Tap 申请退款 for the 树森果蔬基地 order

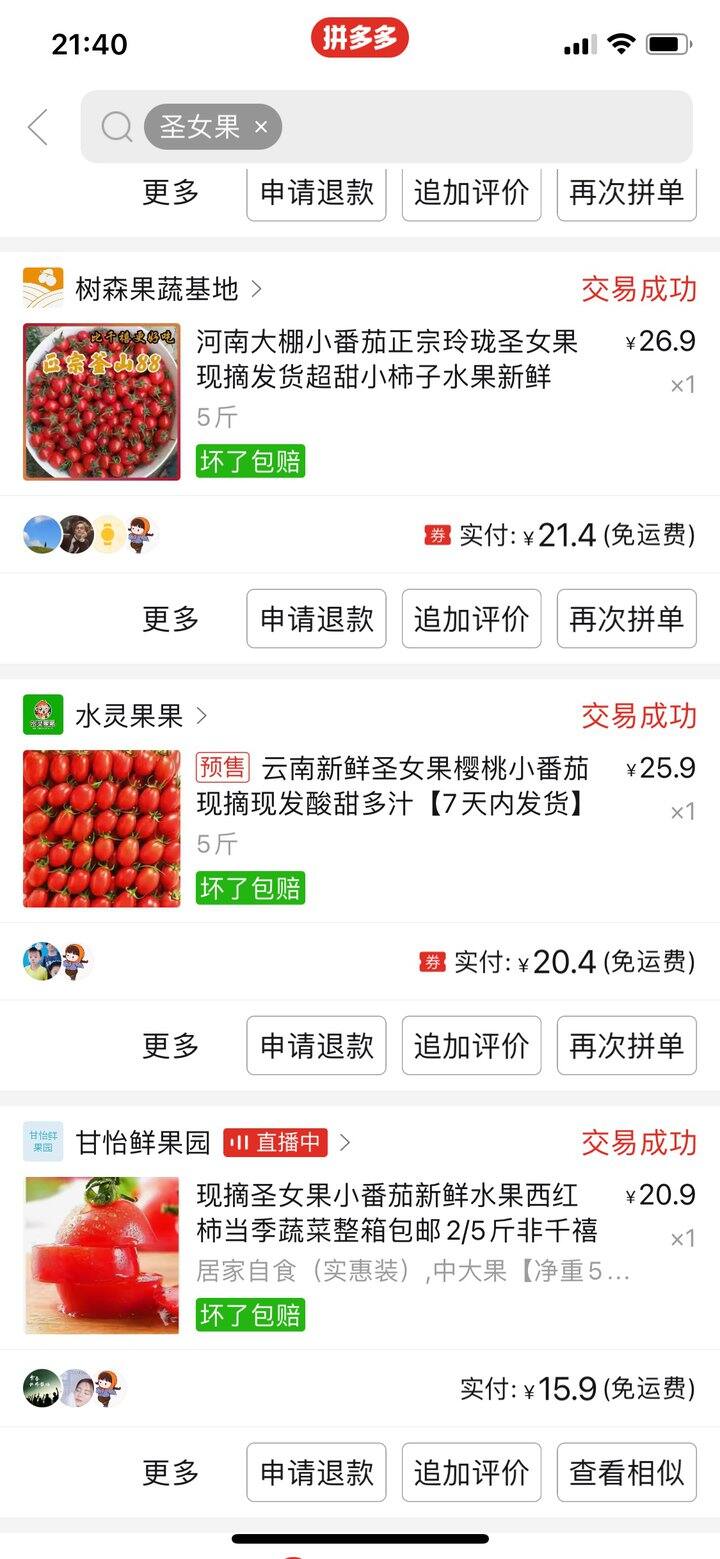pyautogui.click(x=316, y=619)
